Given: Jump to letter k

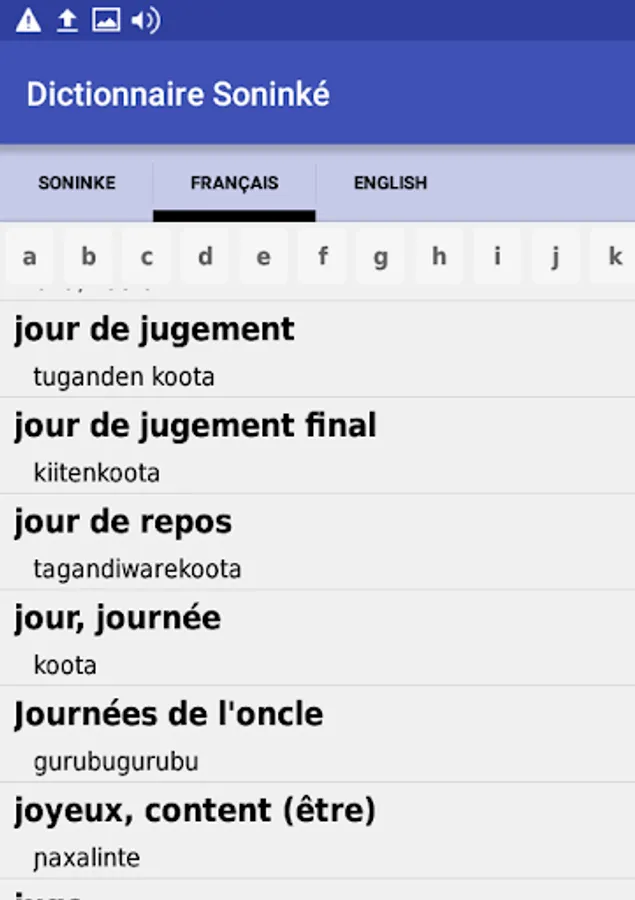Looking at the screenshot, I should 613,257.
